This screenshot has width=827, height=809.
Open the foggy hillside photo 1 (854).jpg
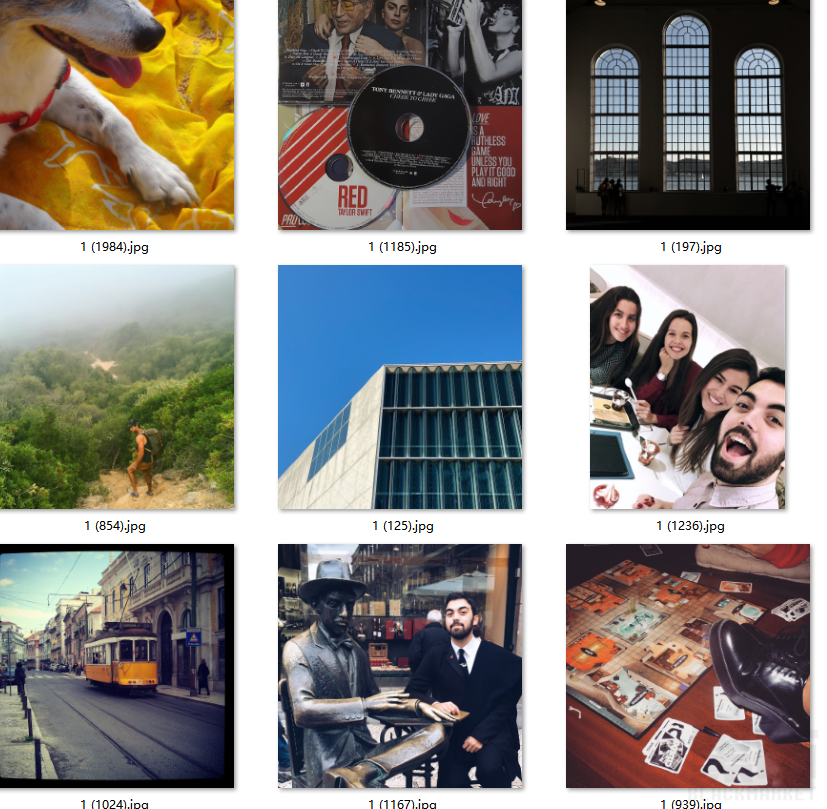pyautogui.click(x=116, y=387)
